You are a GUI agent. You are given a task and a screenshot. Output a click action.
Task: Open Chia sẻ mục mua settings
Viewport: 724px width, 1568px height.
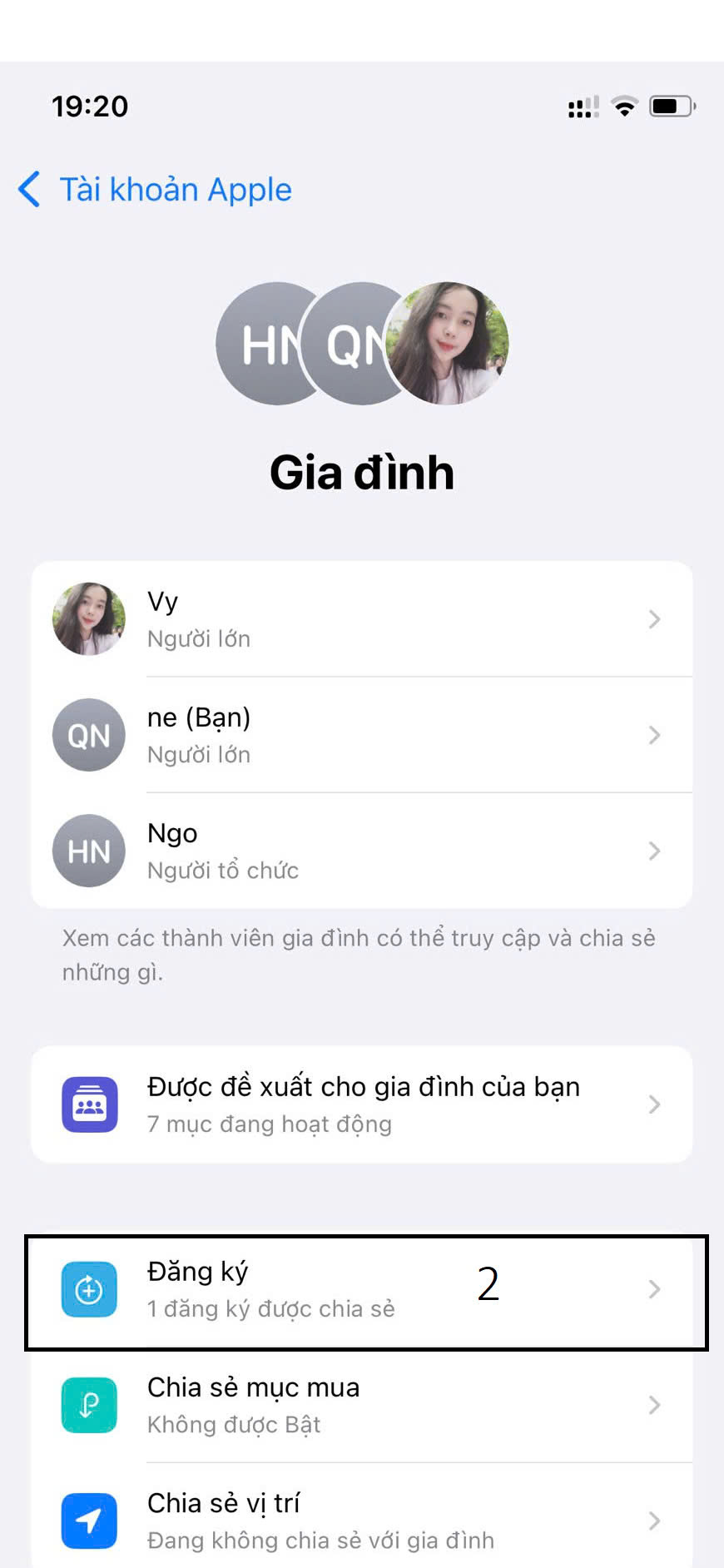coord(361,1405)
